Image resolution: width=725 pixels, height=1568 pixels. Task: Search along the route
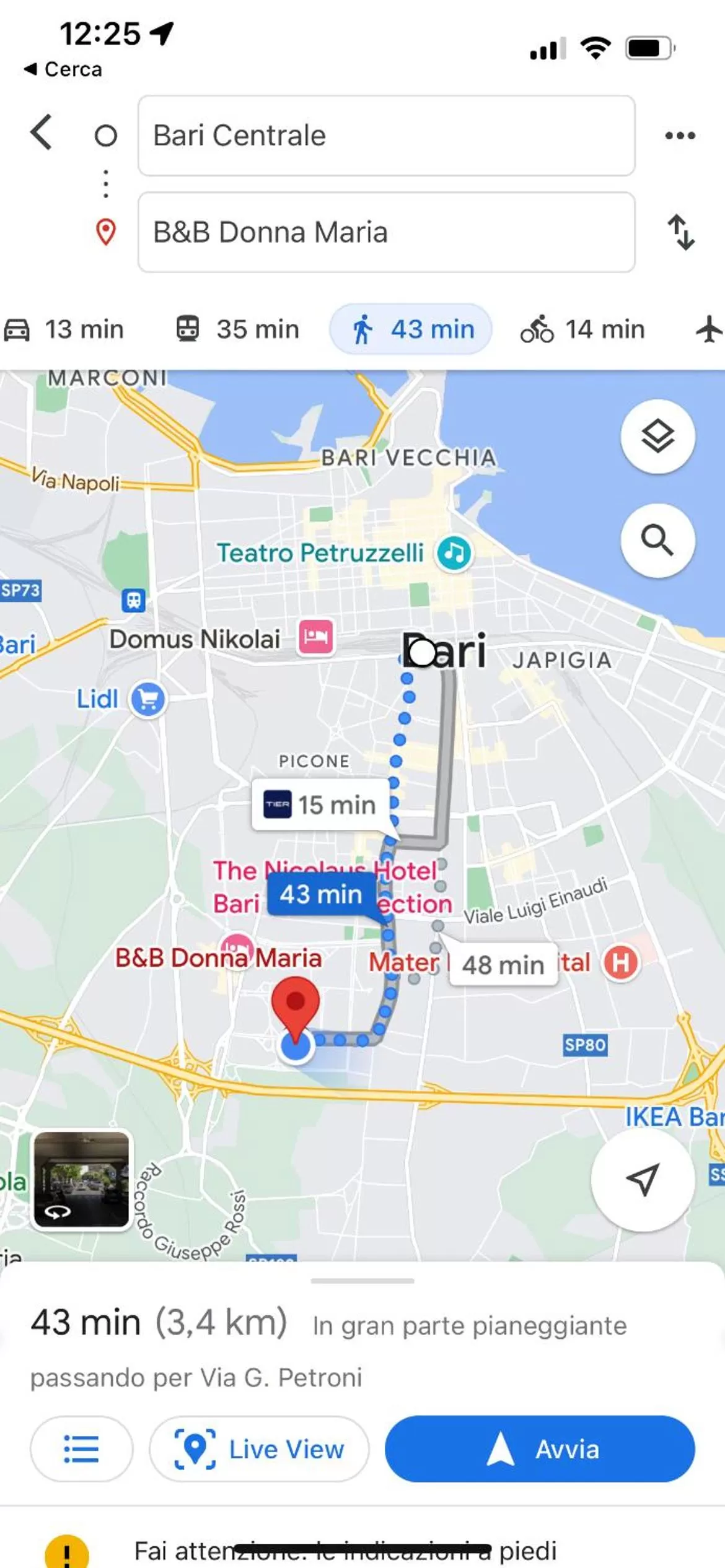[x=657, y=541]
